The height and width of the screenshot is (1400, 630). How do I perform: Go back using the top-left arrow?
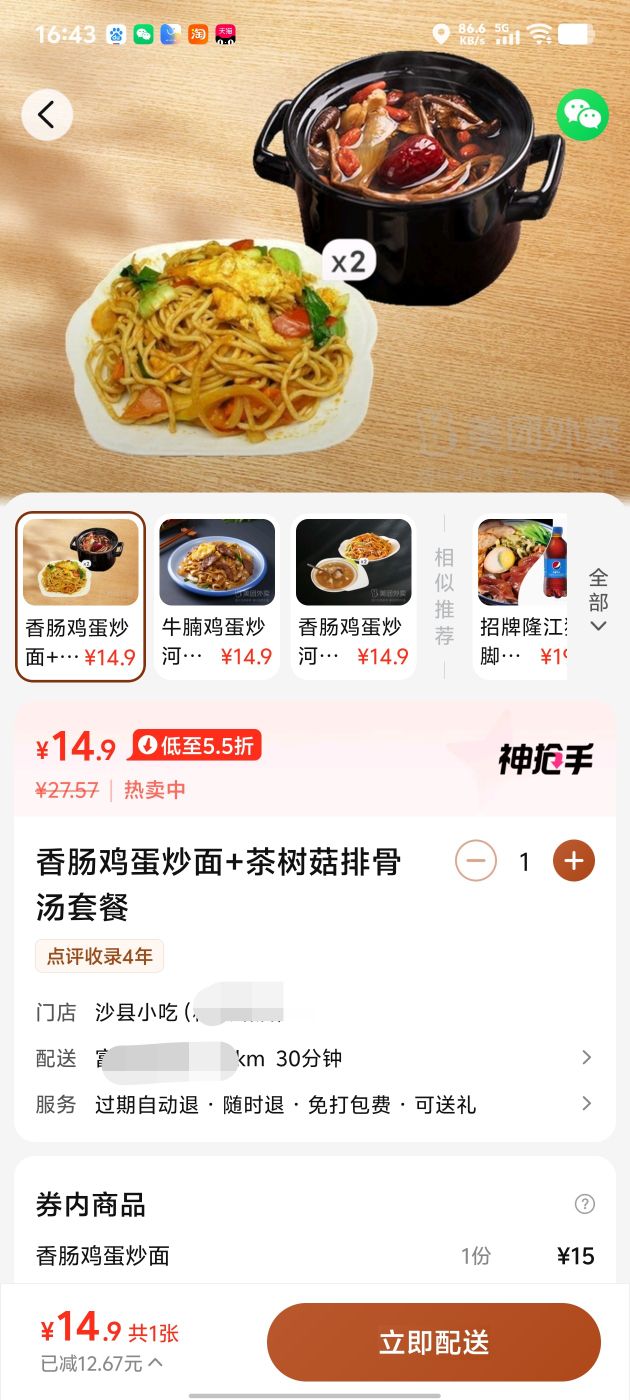[47, 115]
